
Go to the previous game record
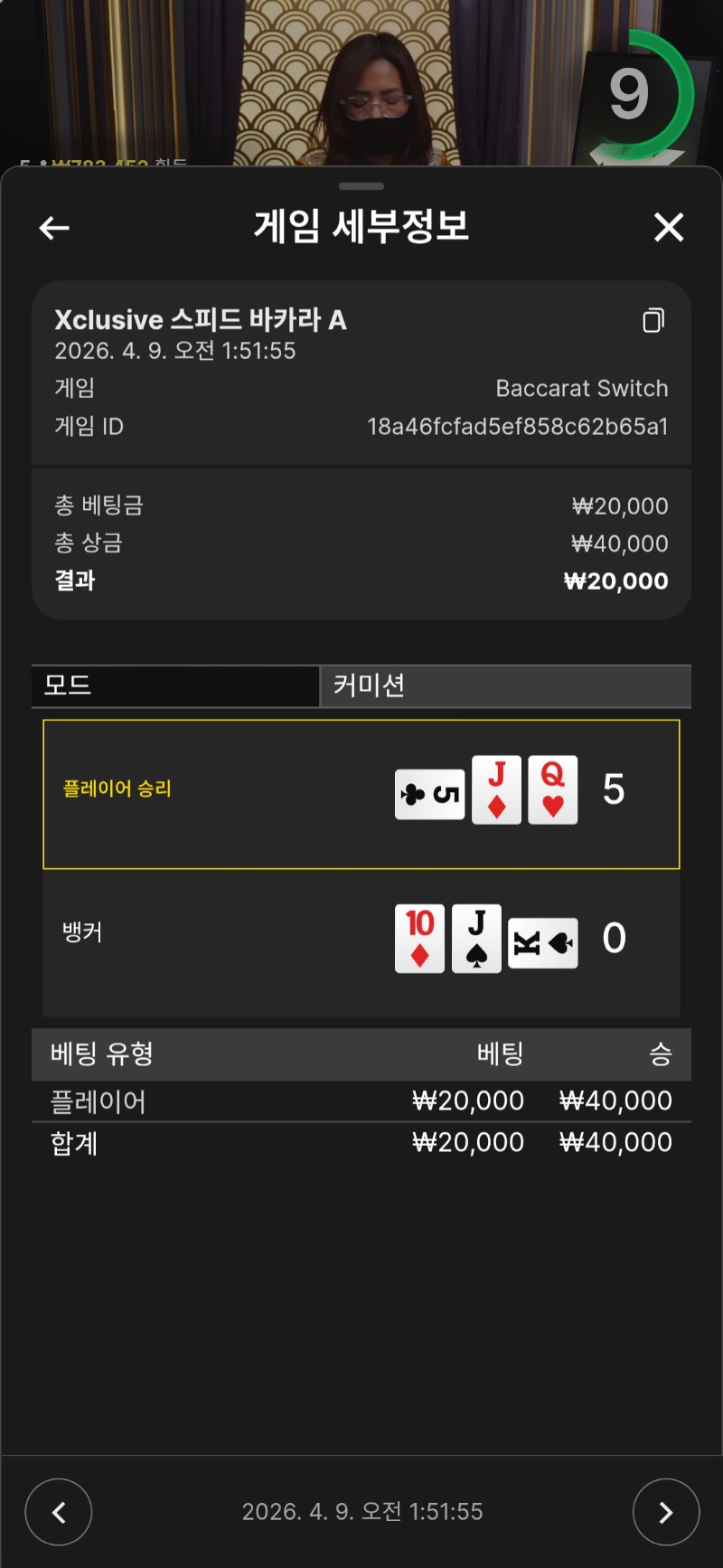tap(59, 1511)
